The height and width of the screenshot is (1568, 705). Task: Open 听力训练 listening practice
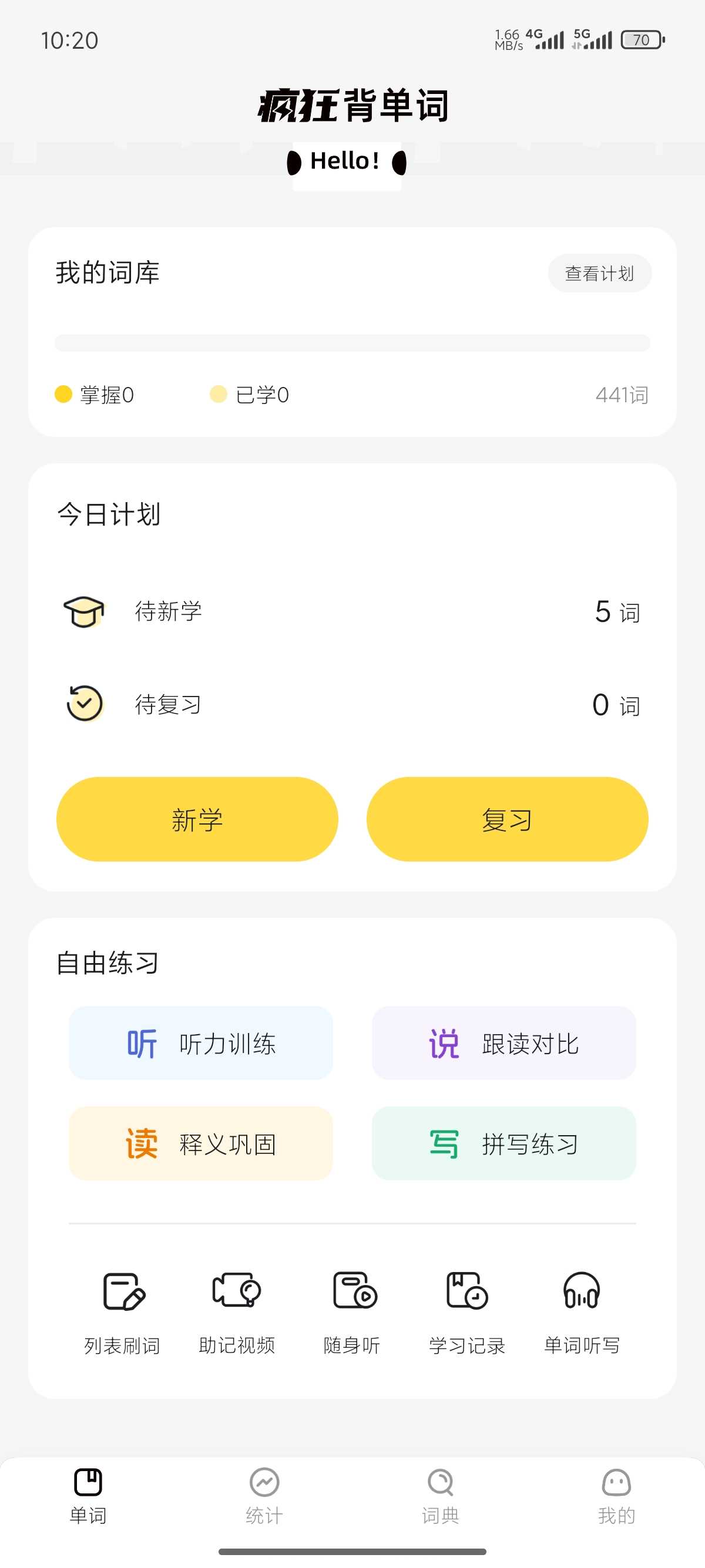coord(200,1044)
